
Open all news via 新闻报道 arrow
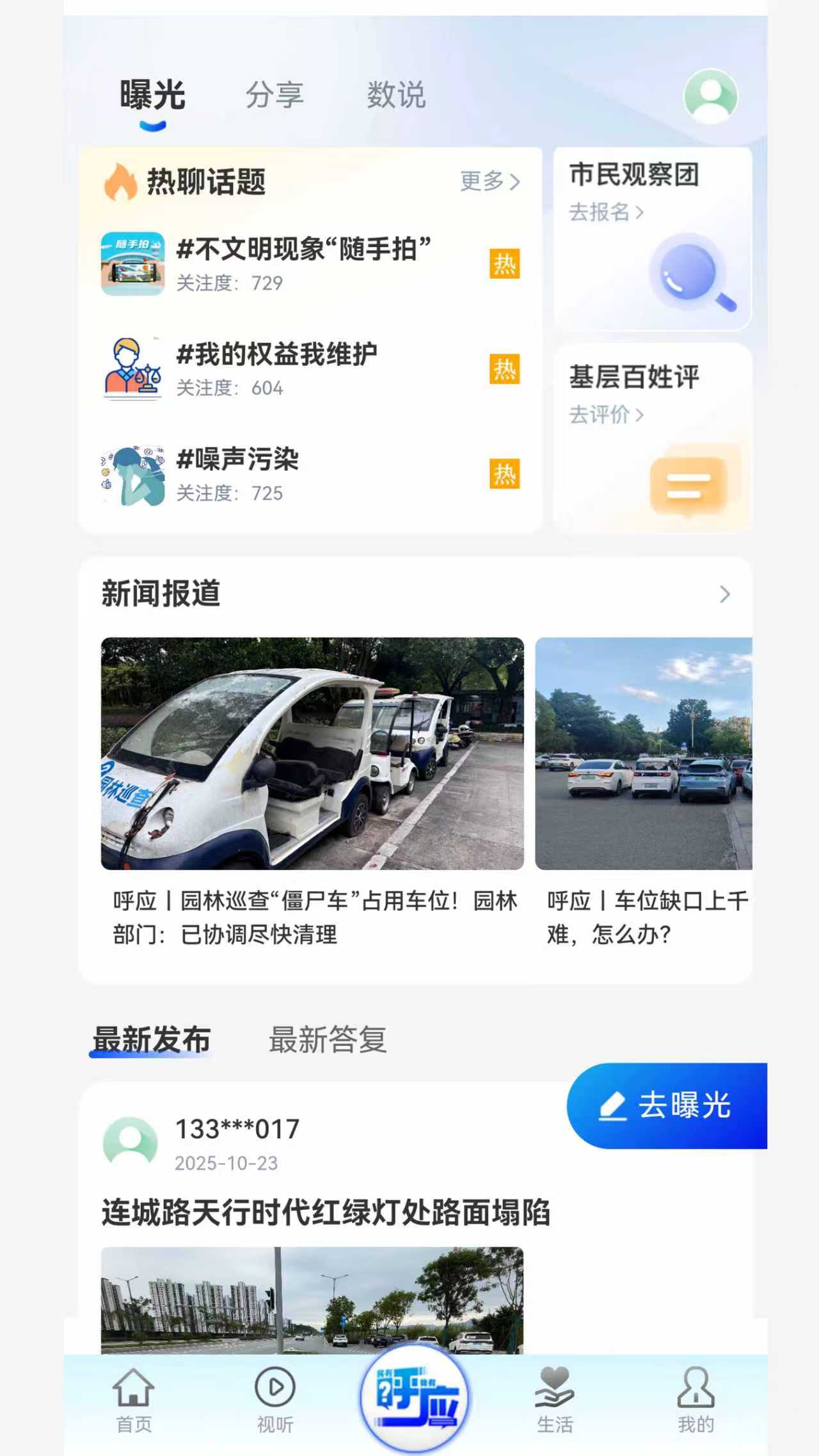point(725,594)
